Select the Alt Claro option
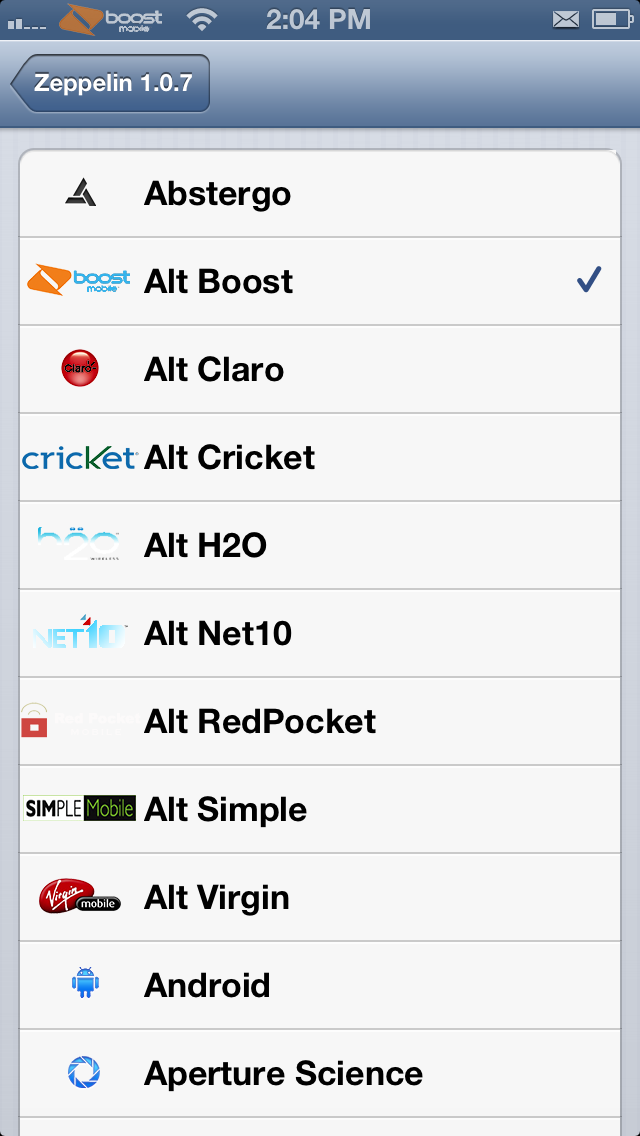Image resolution: width=640 pixels, height=1136 pixels. [x=320, y=369]
